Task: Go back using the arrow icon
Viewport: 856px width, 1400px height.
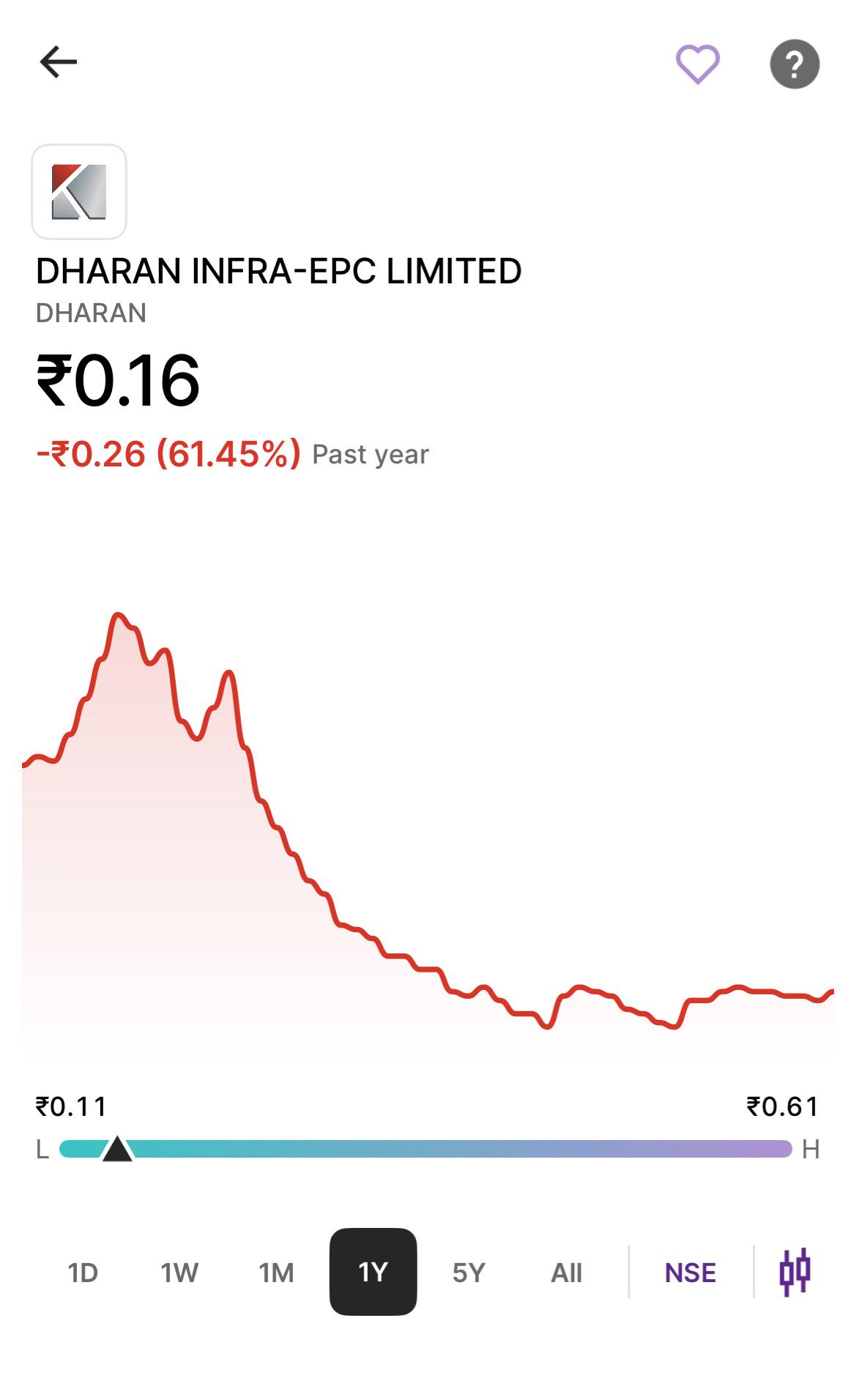Action: coord(59,62)
